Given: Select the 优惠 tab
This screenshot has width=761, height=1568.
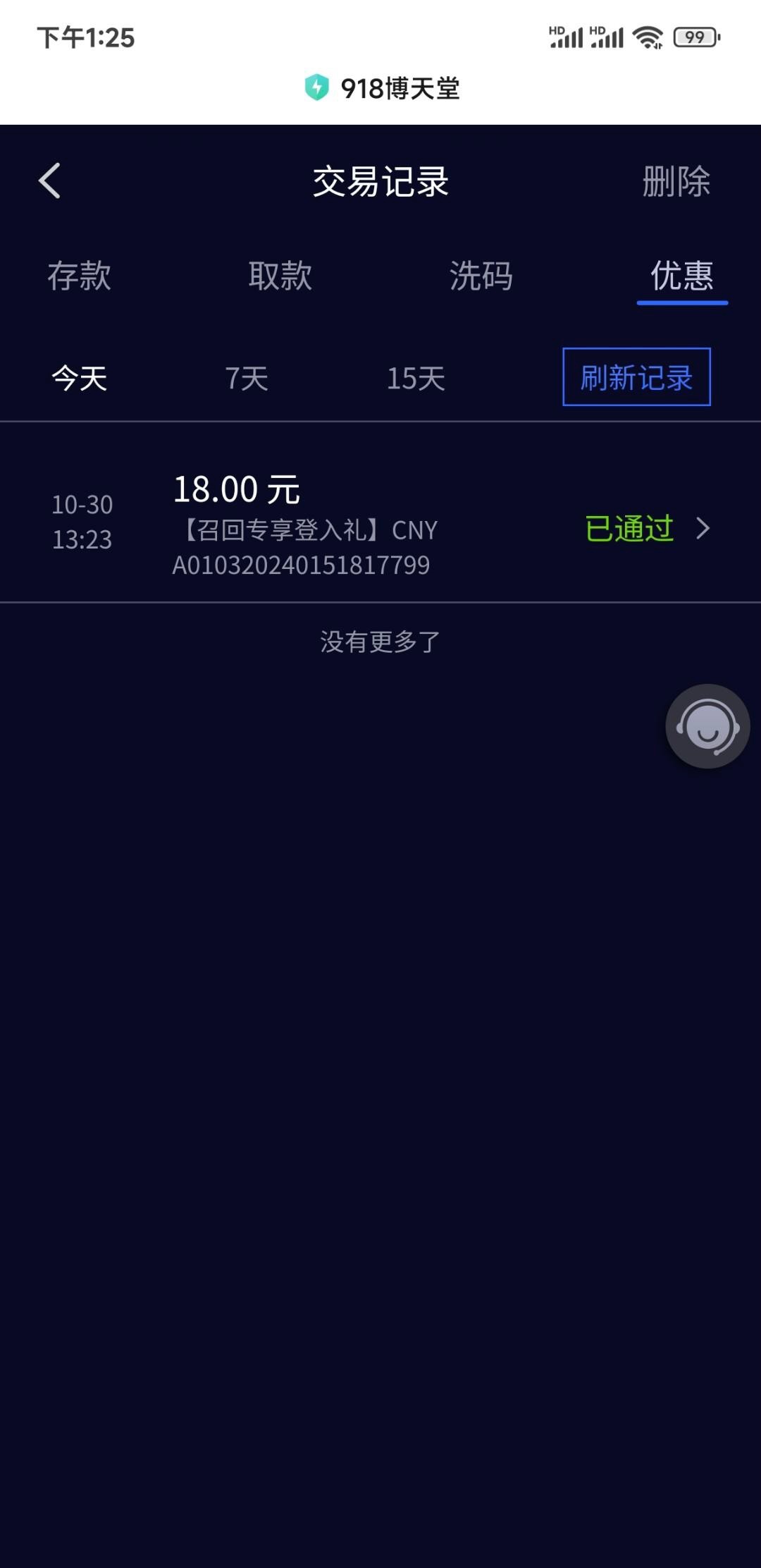Looking at the screenshot, I should click(x=681, y=276).
